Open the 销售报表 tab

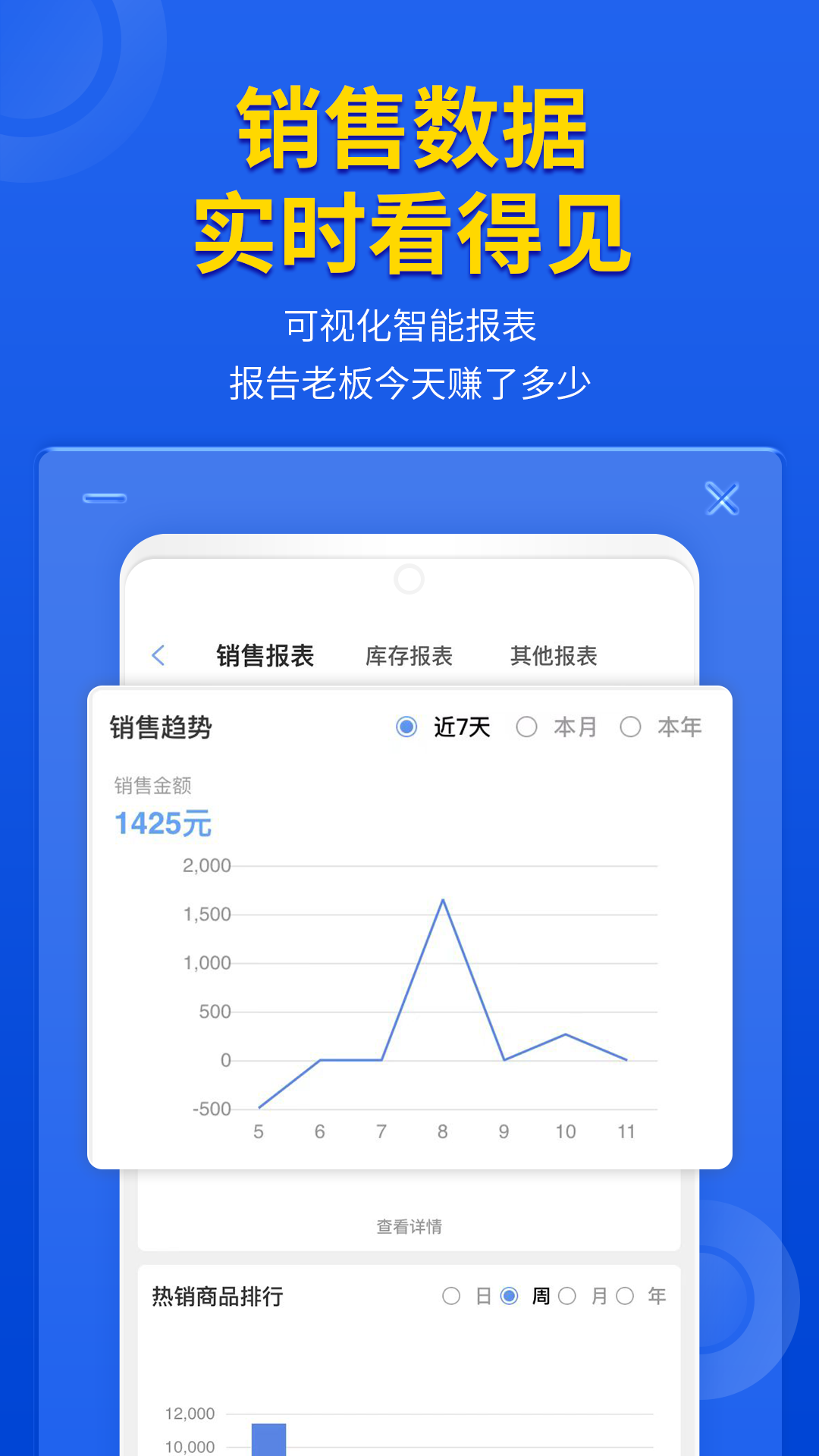[x=265, y=655]
